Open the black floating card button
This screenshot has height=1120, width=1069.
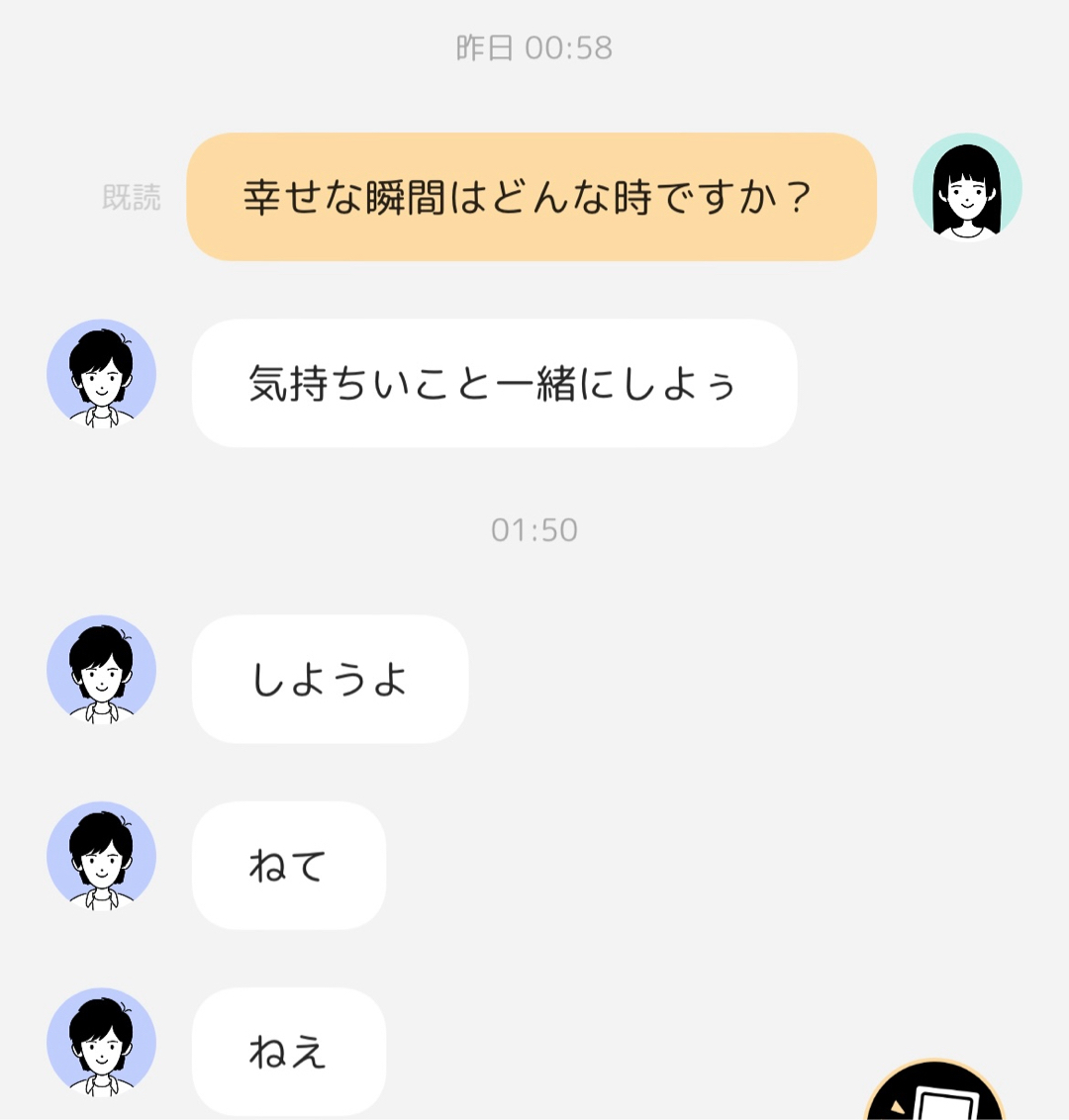(x=934, y=1094)
